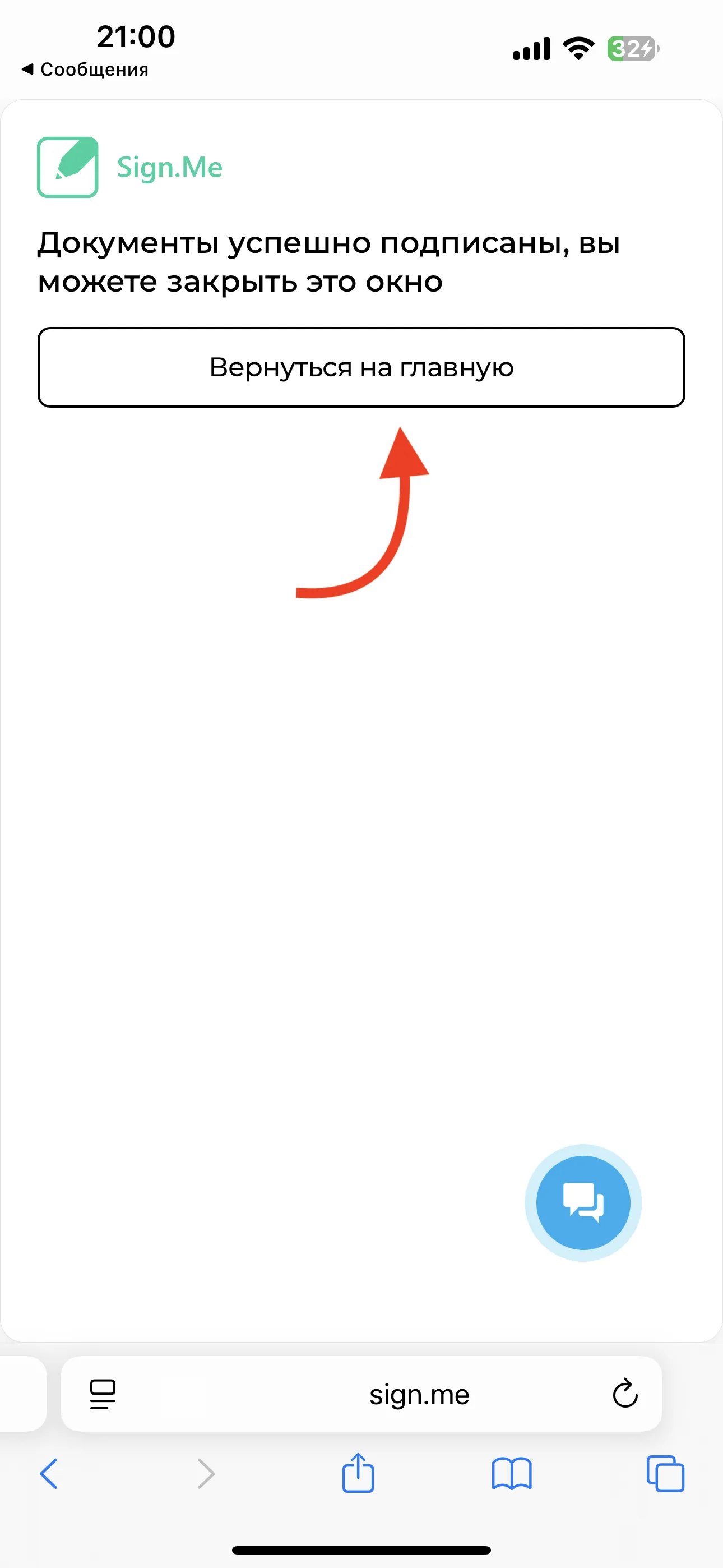Show all open tabs
Image resolution: width=723 pixels, height=1568 pixels.
665,1474
